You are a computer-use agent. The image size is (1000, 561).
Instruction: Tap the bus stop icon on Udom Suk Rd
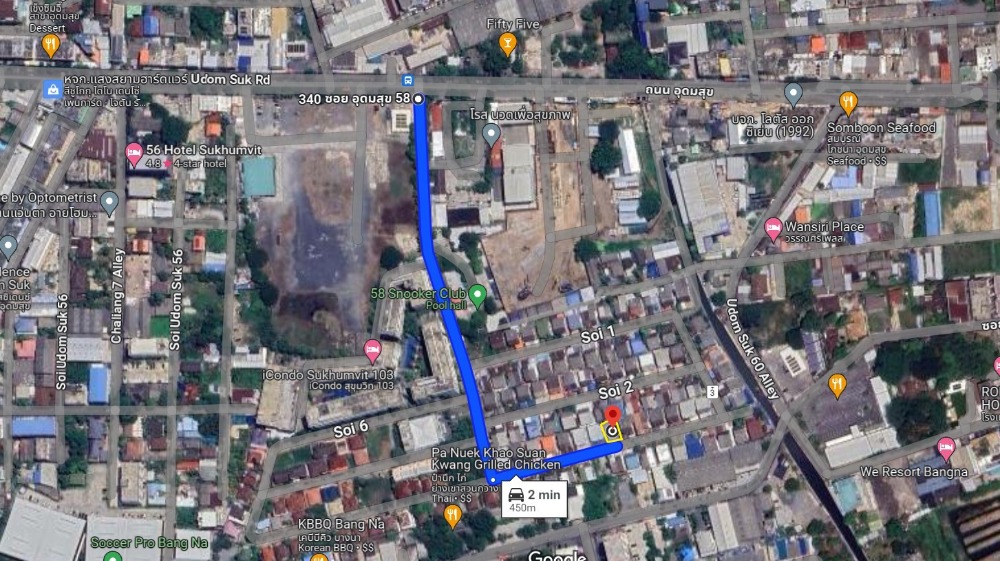(407, 79)
